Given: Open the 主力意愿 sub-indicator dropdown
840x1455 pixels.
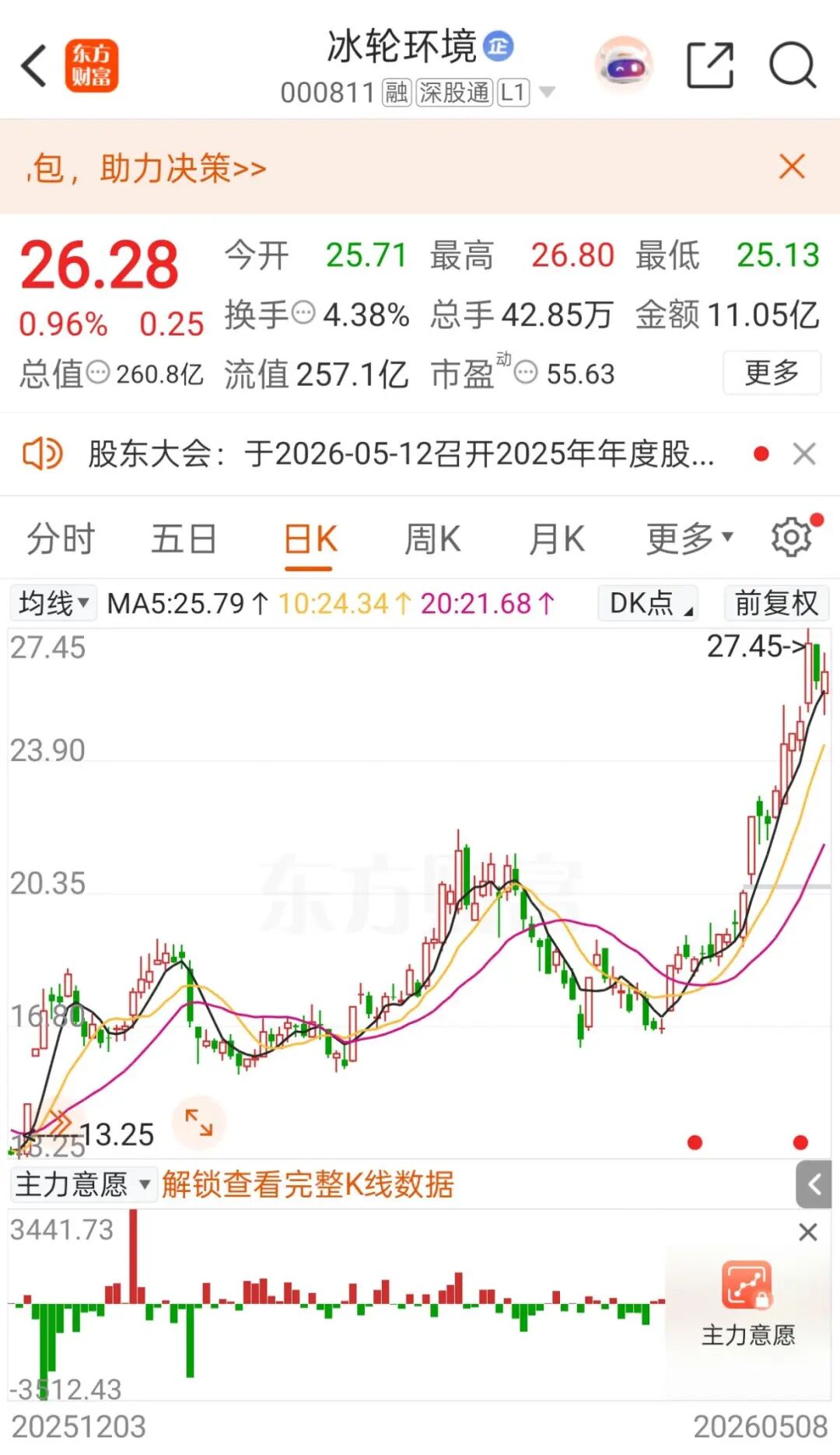Looking at the screenshot, I should 82,1184.
